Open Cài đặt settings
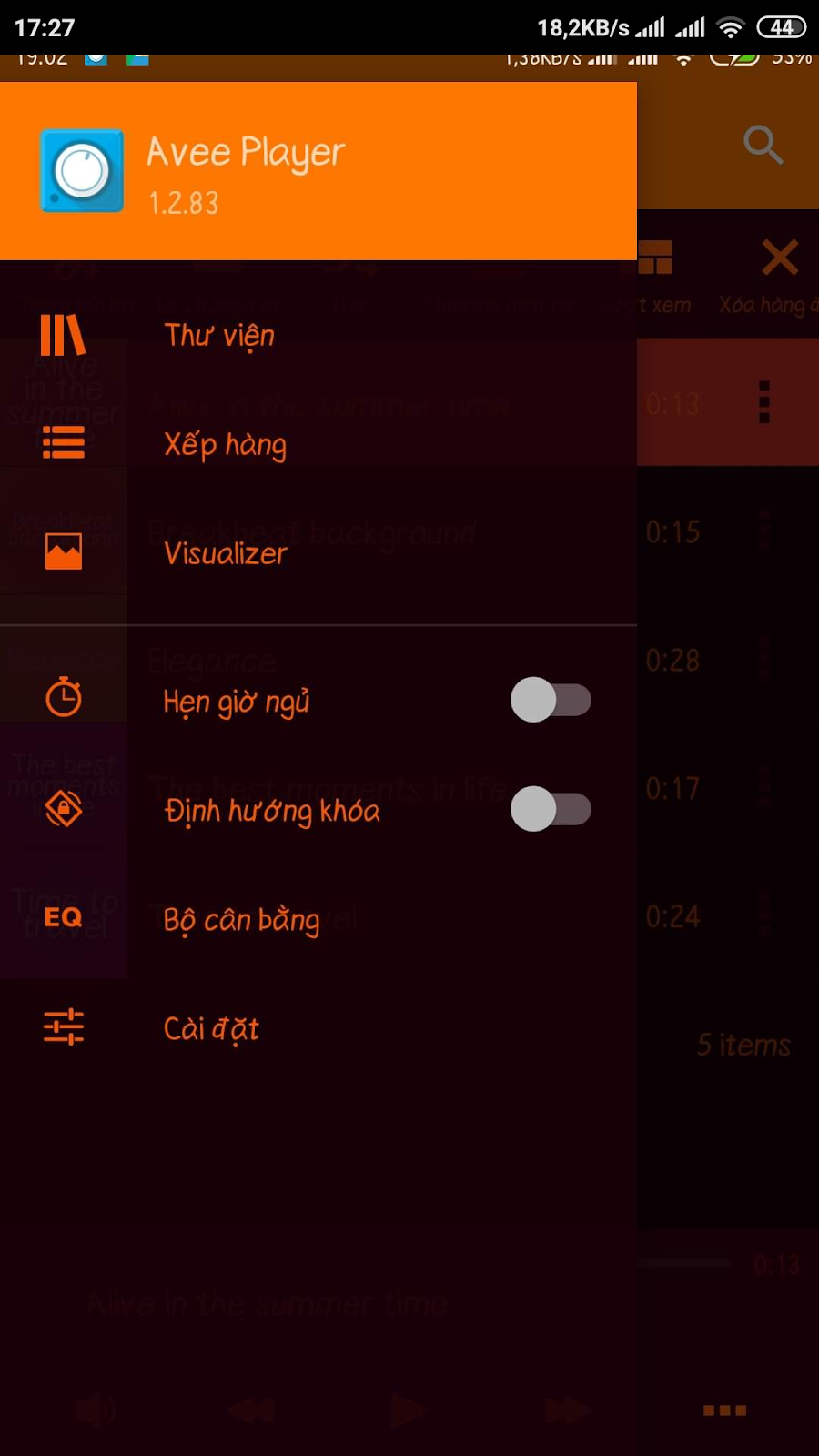Image resolution: width=819 pixels, height=1456 pixels. 211,1029
